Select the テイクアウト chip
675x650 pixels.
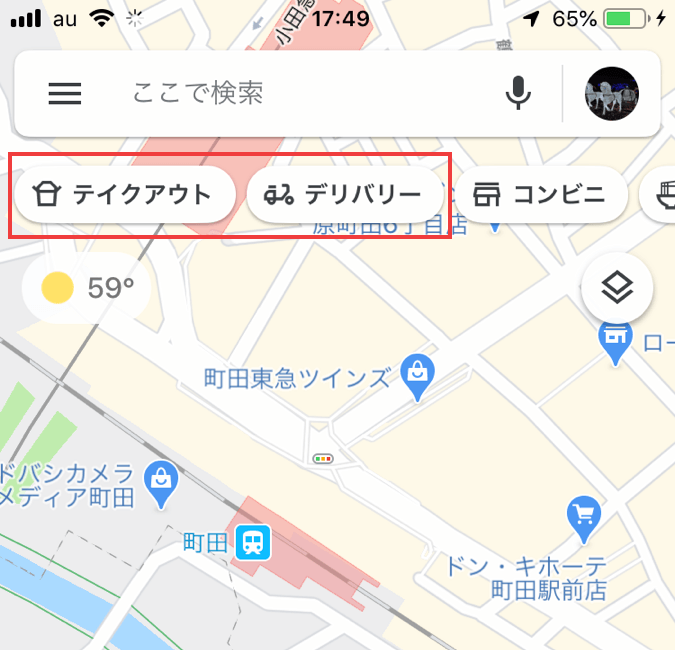[x=124, y=194]
